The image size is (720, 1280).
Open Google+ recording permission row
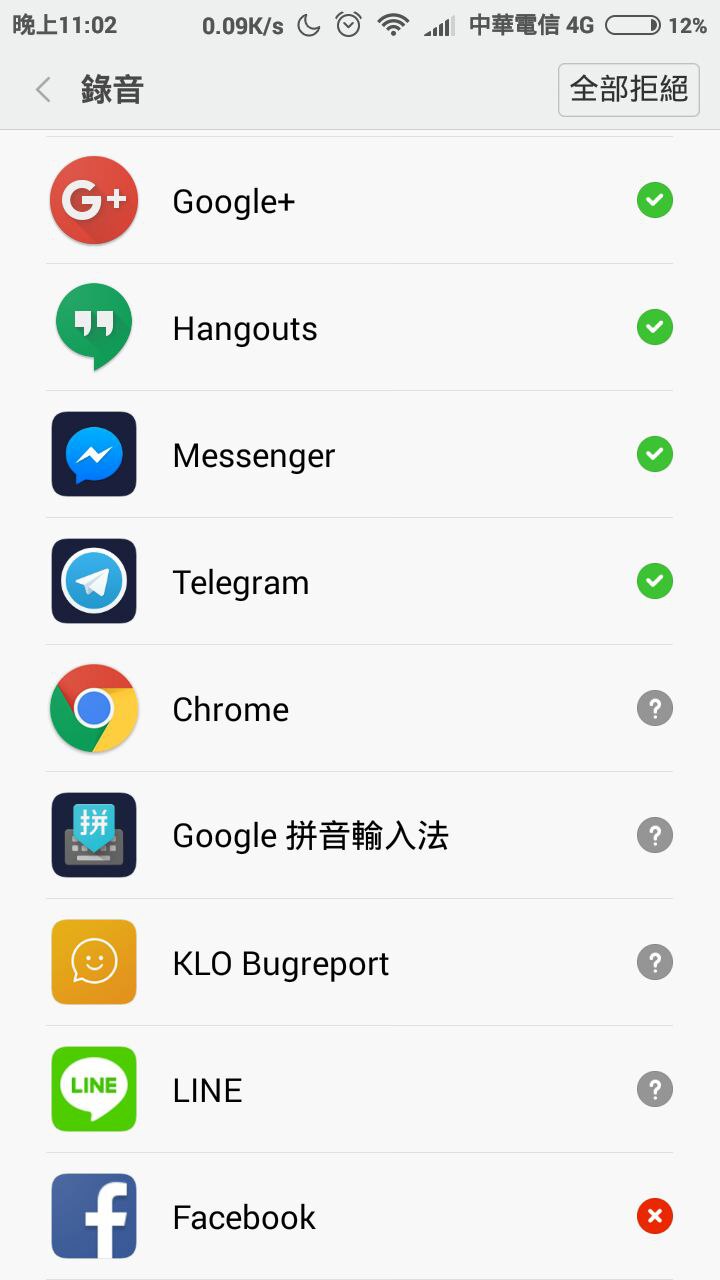click(360, 201)
